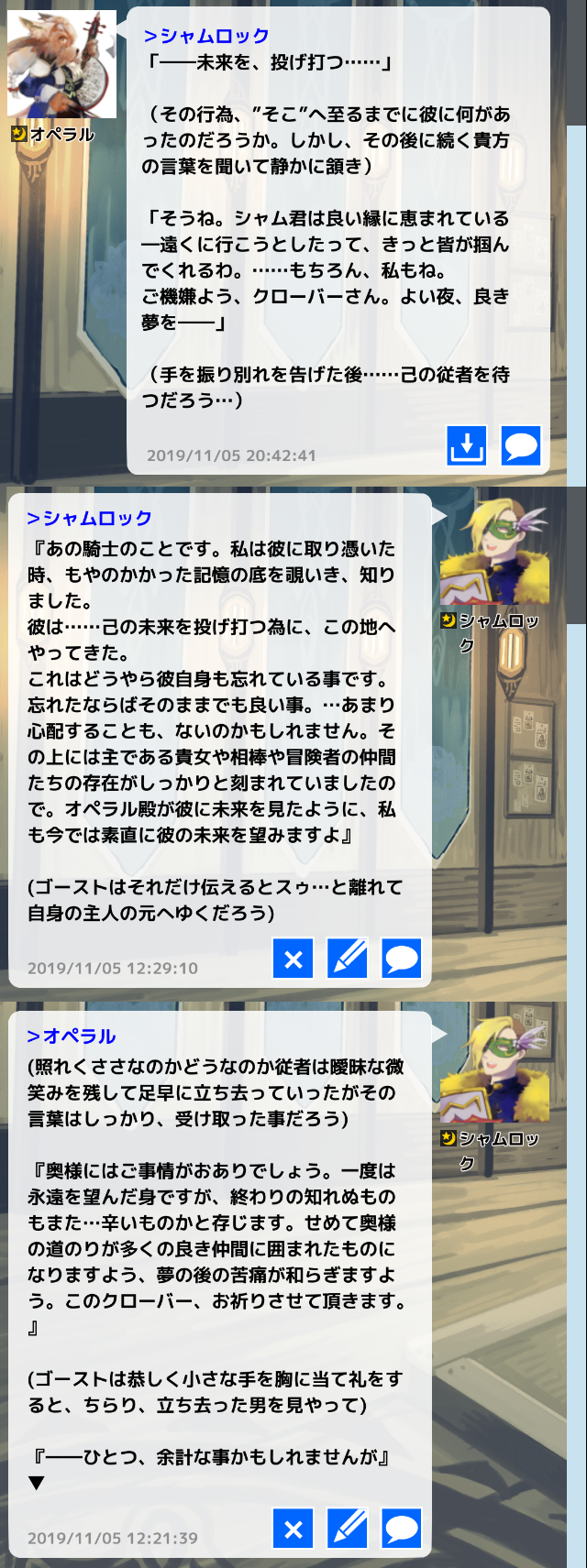Download Operaru's 20:42:41 message
Image resolution: width=587 pixels, height=1568 pixels.
click(466, 445)
